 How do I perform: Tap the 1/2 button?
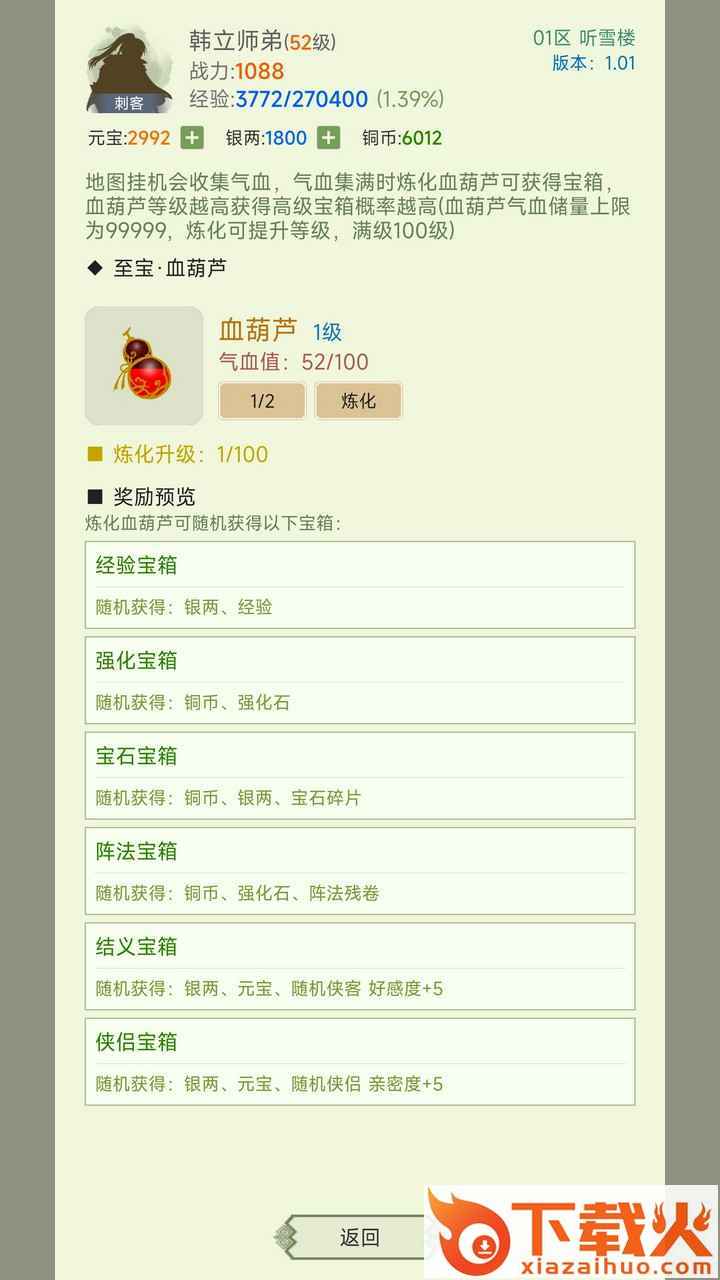point(262,401)
